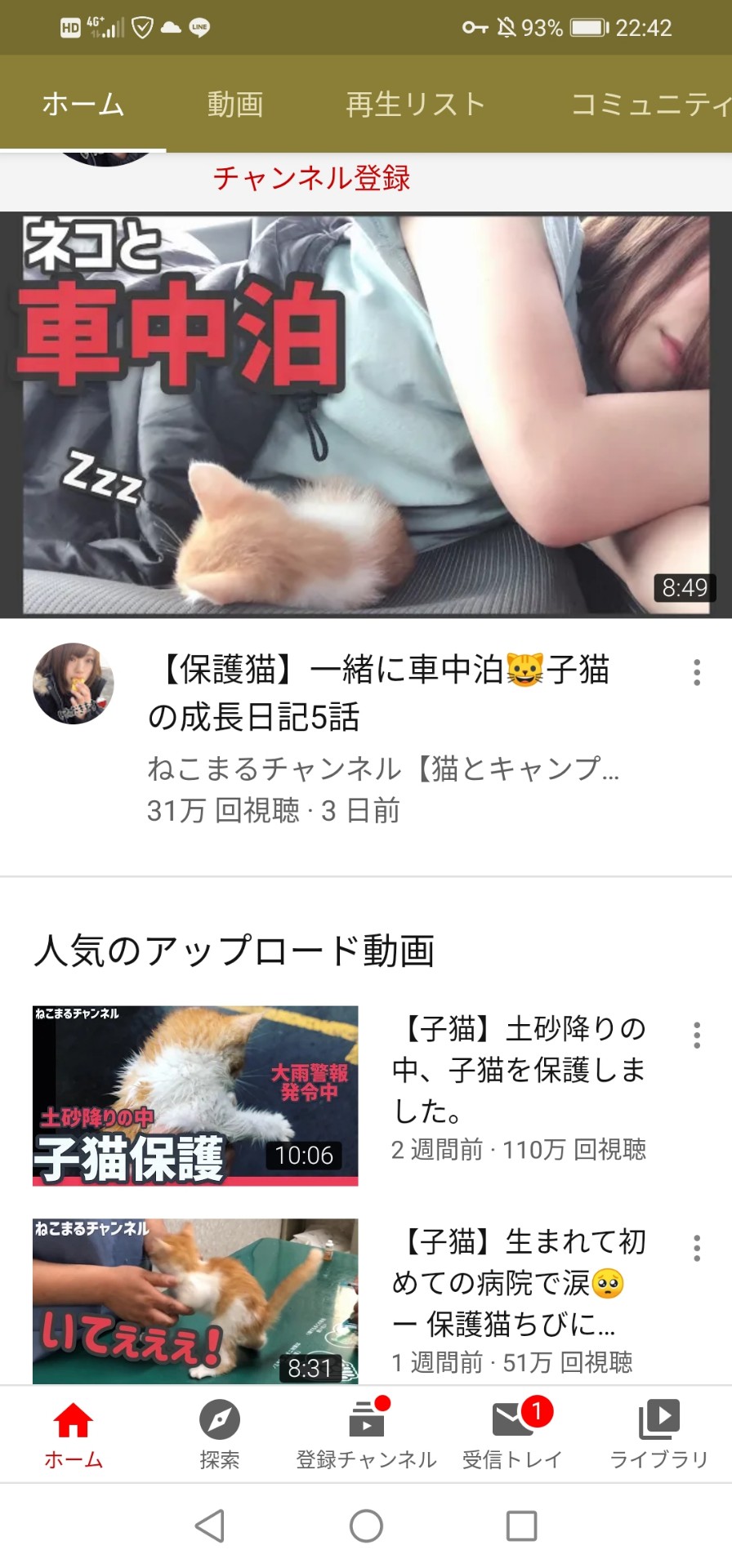The height and width of the screenshot is (1568, 732).
Task: Play the ネコと車中泊 featured video
Action: [366, 415]
